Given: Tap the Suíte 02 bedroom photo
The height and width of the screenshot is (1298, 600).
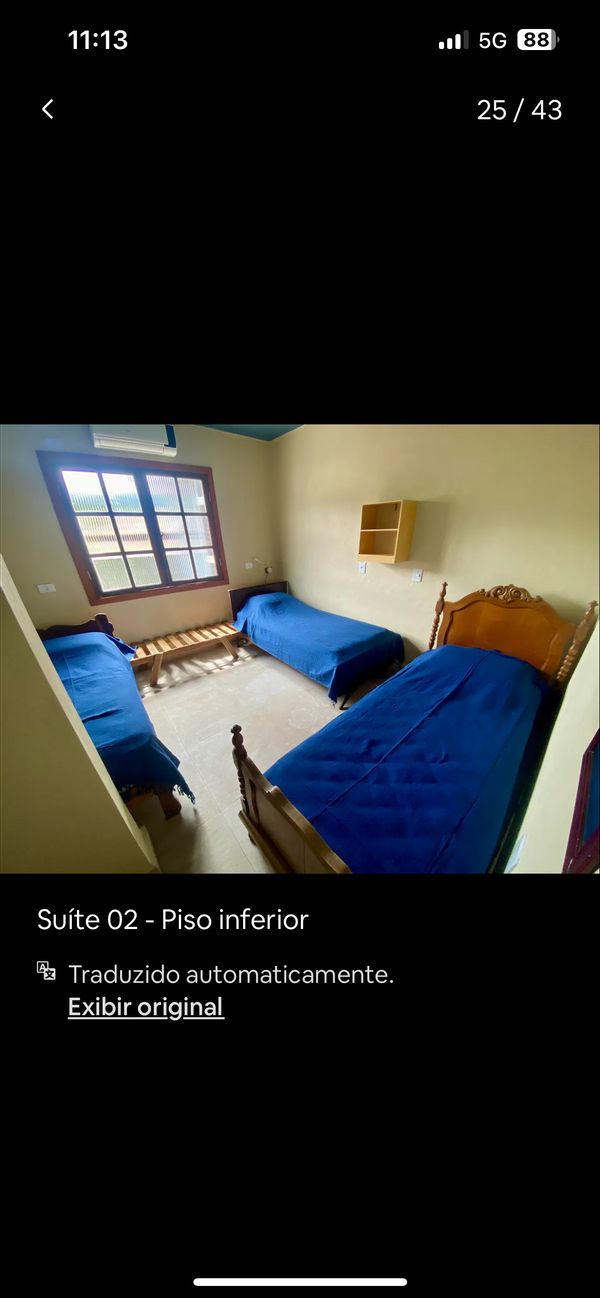Looking at the screenshot, I should pos(300,648).
